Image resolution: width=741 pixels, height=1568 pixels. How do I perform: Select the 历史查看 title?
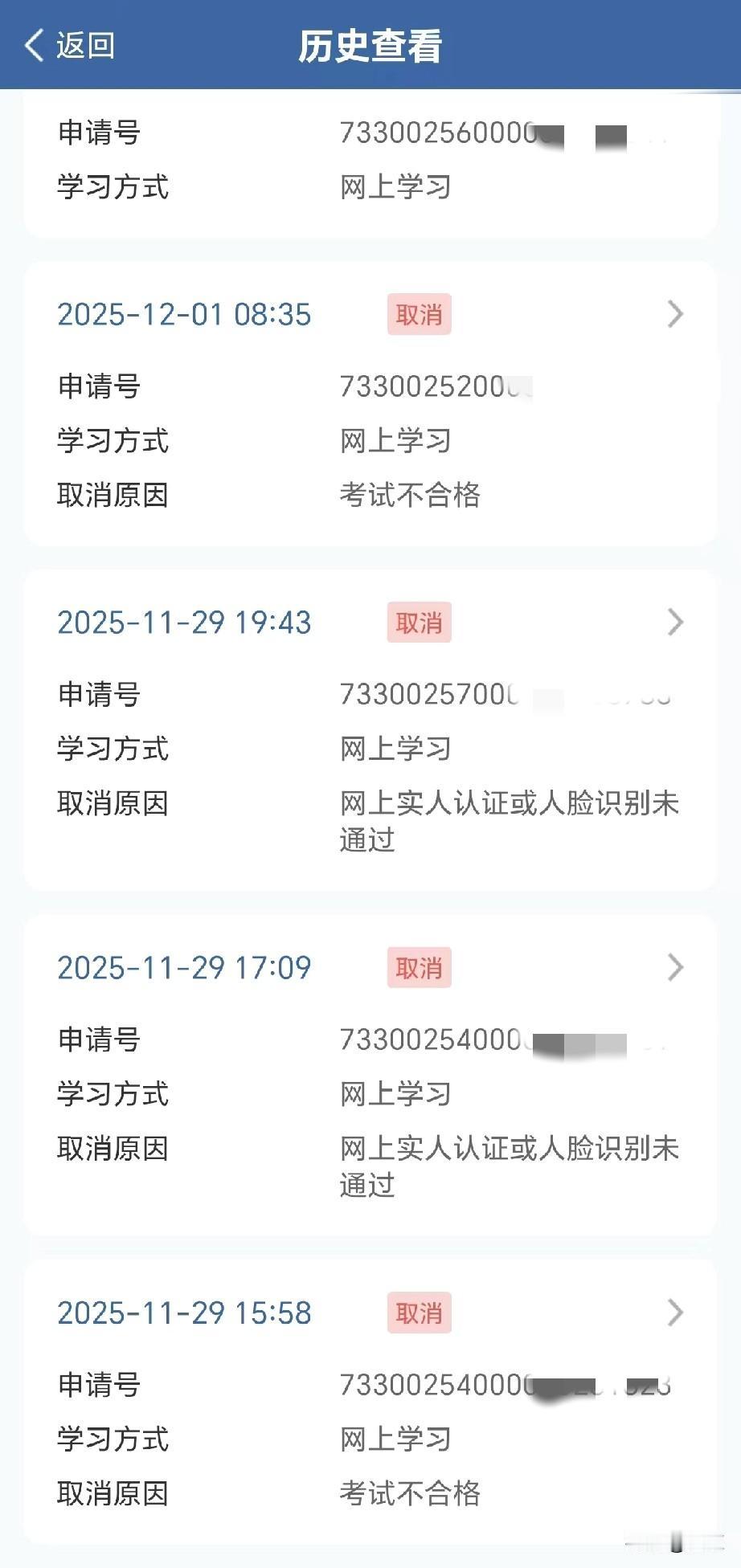[370, 47]
